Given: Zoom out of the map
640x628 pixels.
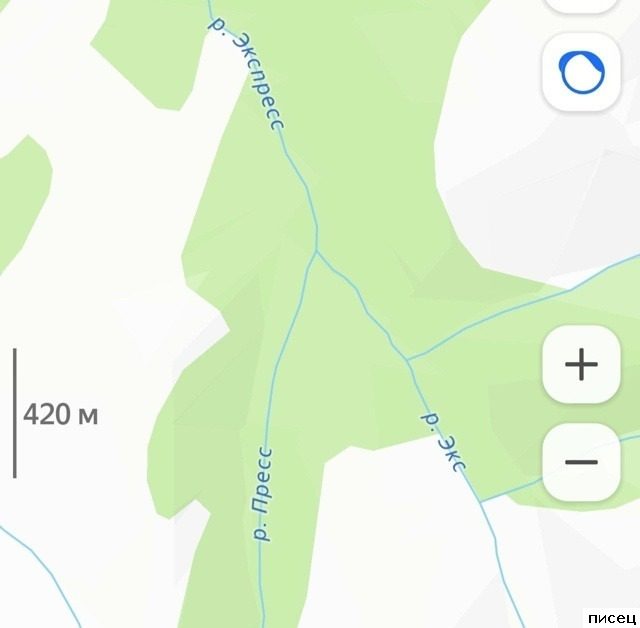Looking at the screenshot, I should 581,462.
